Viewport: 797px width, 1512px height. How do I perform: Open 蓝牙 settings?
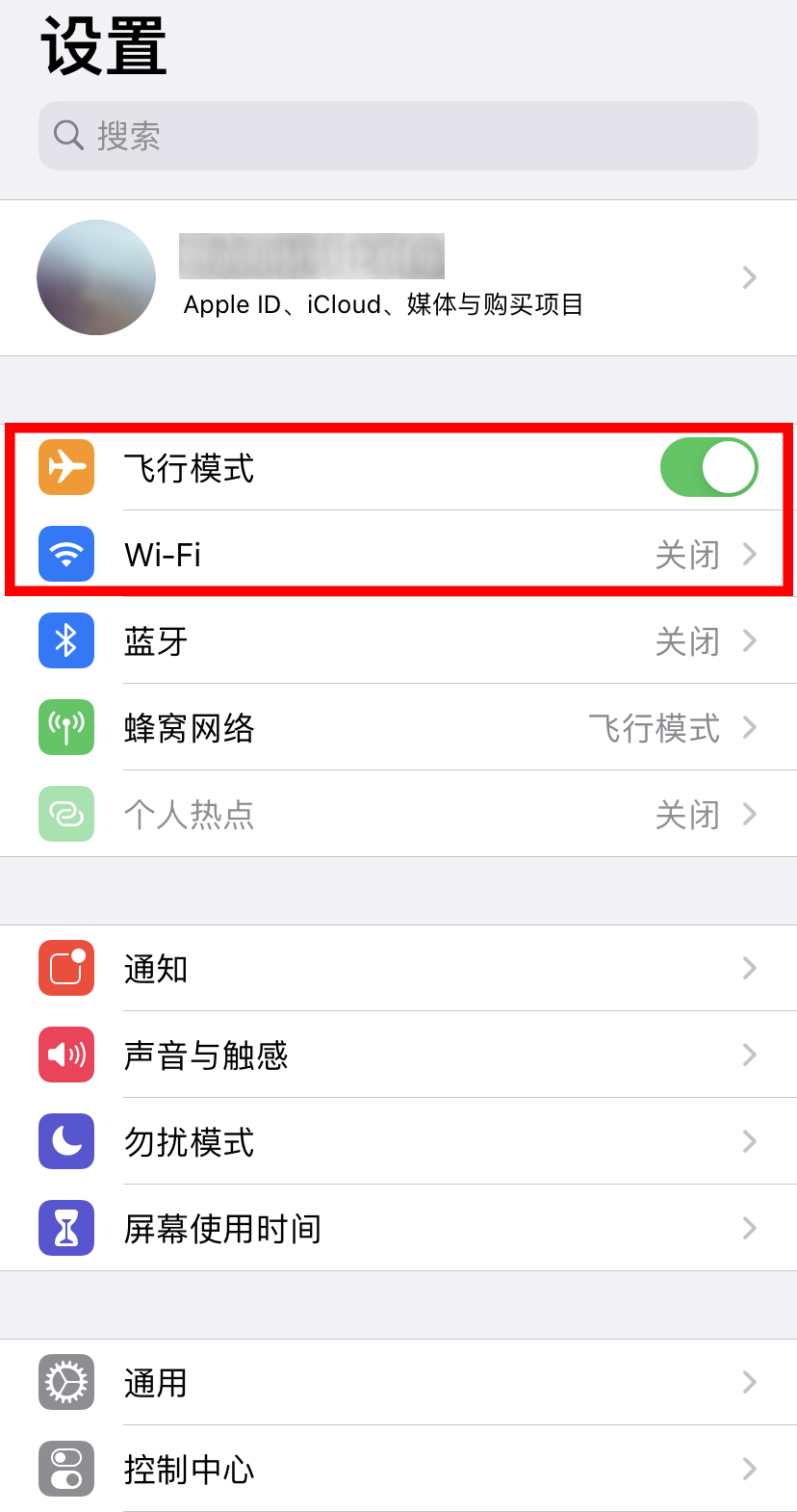click(x=398, y=641)
